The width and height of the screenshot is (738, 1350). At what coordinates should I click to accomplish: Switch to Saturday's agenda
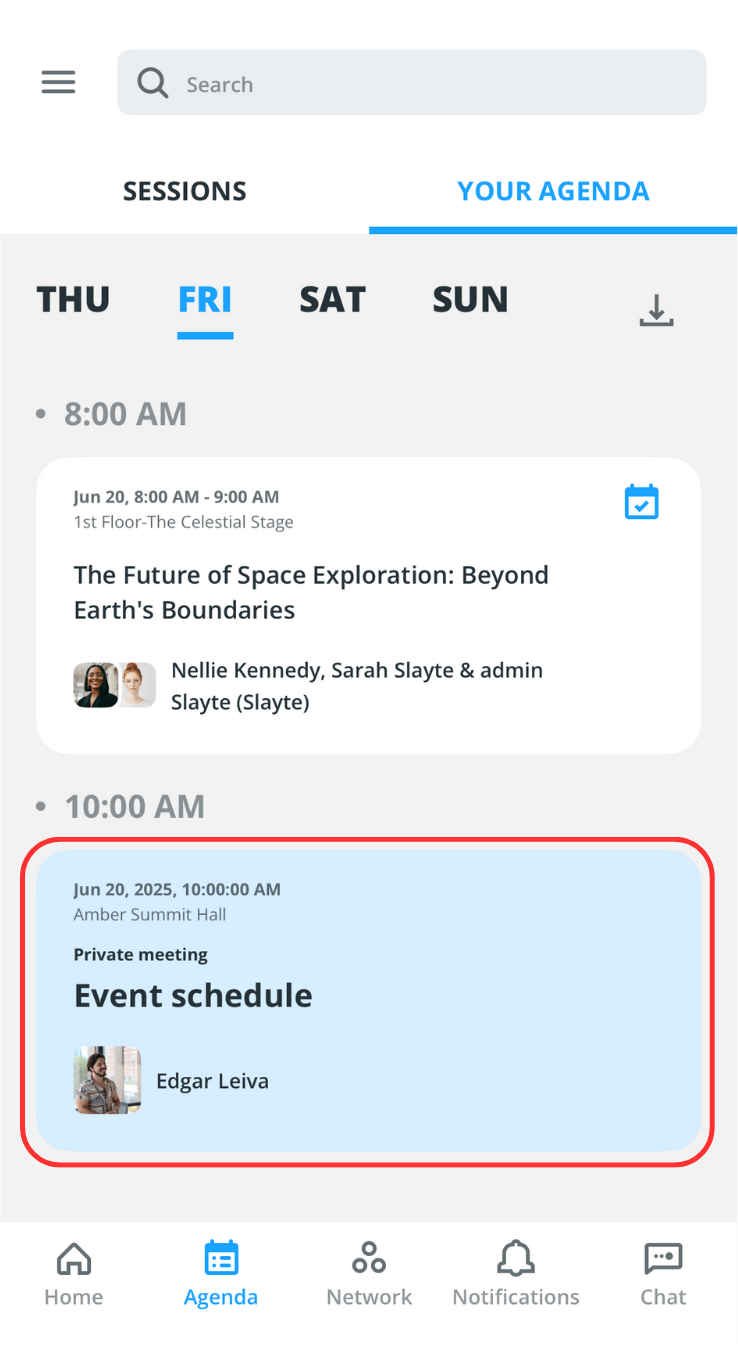(332, 300)
